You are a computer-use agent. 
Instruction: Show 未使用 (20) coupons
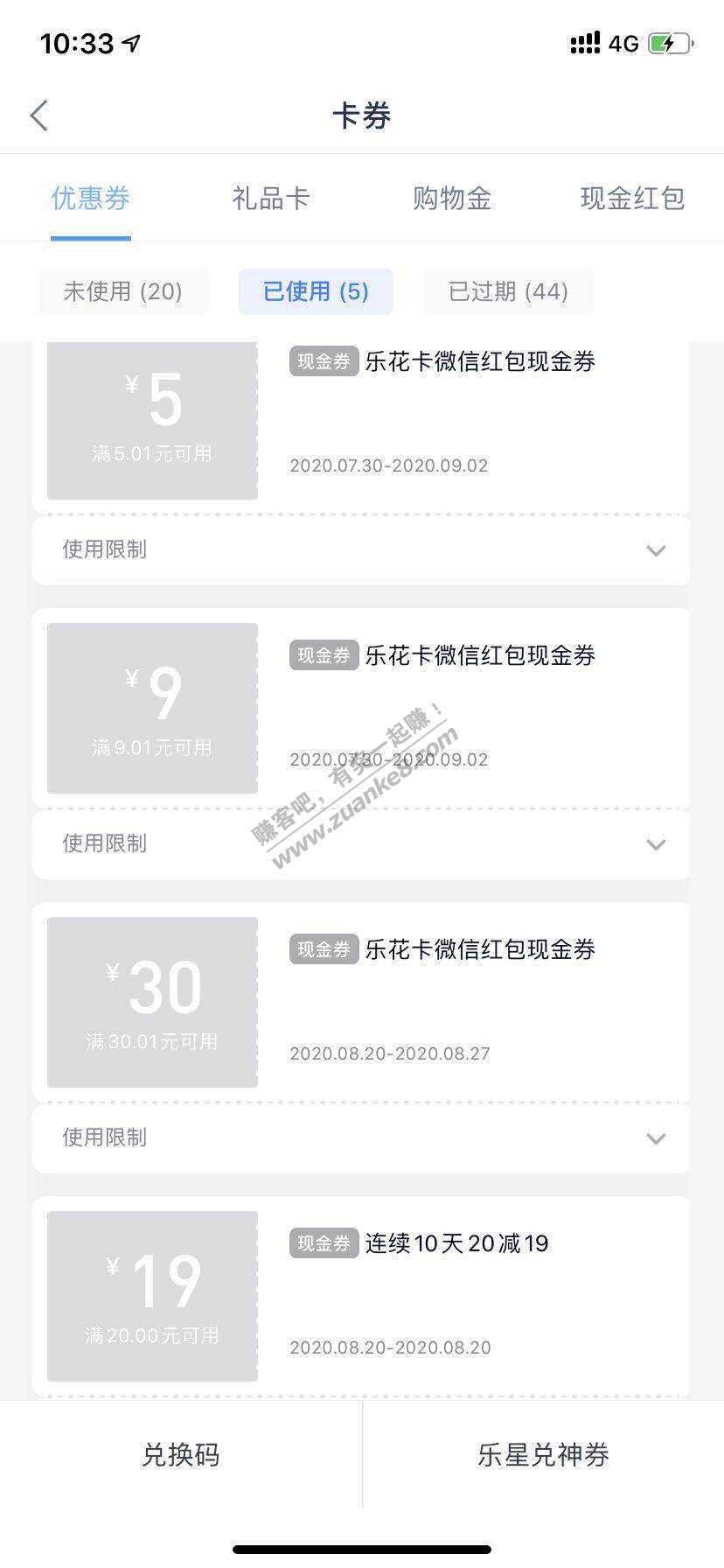123,291
